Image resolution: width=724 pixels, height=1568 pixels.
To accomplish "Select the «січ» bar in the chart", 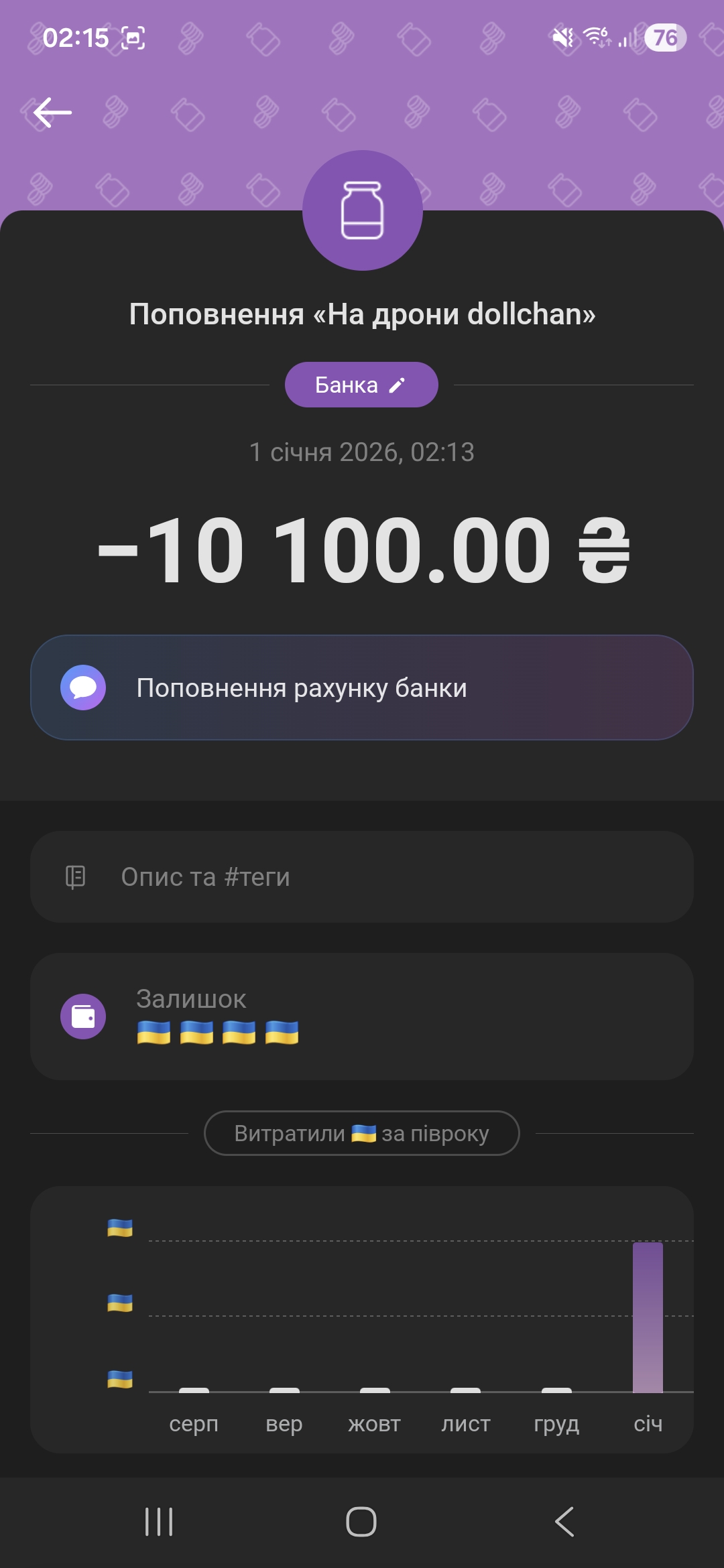I will [x=648, y=1317].
